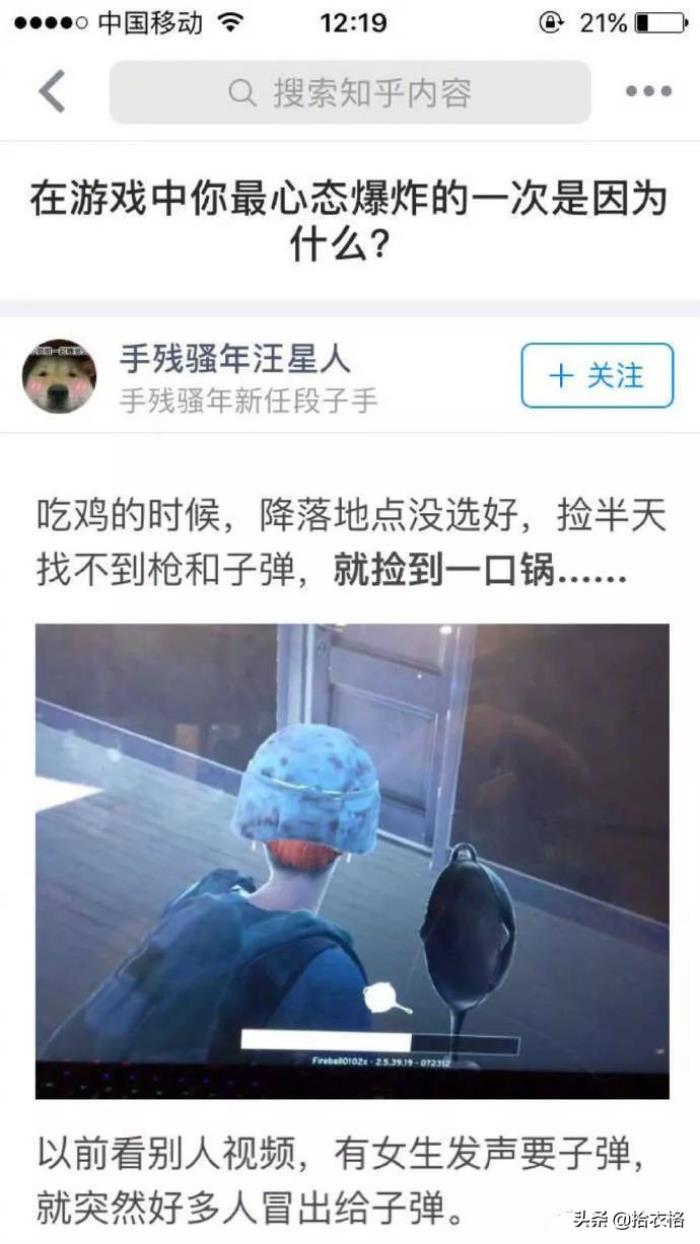View the frying pan game image
Screen dimensions: 700x1244
point(352,860)
